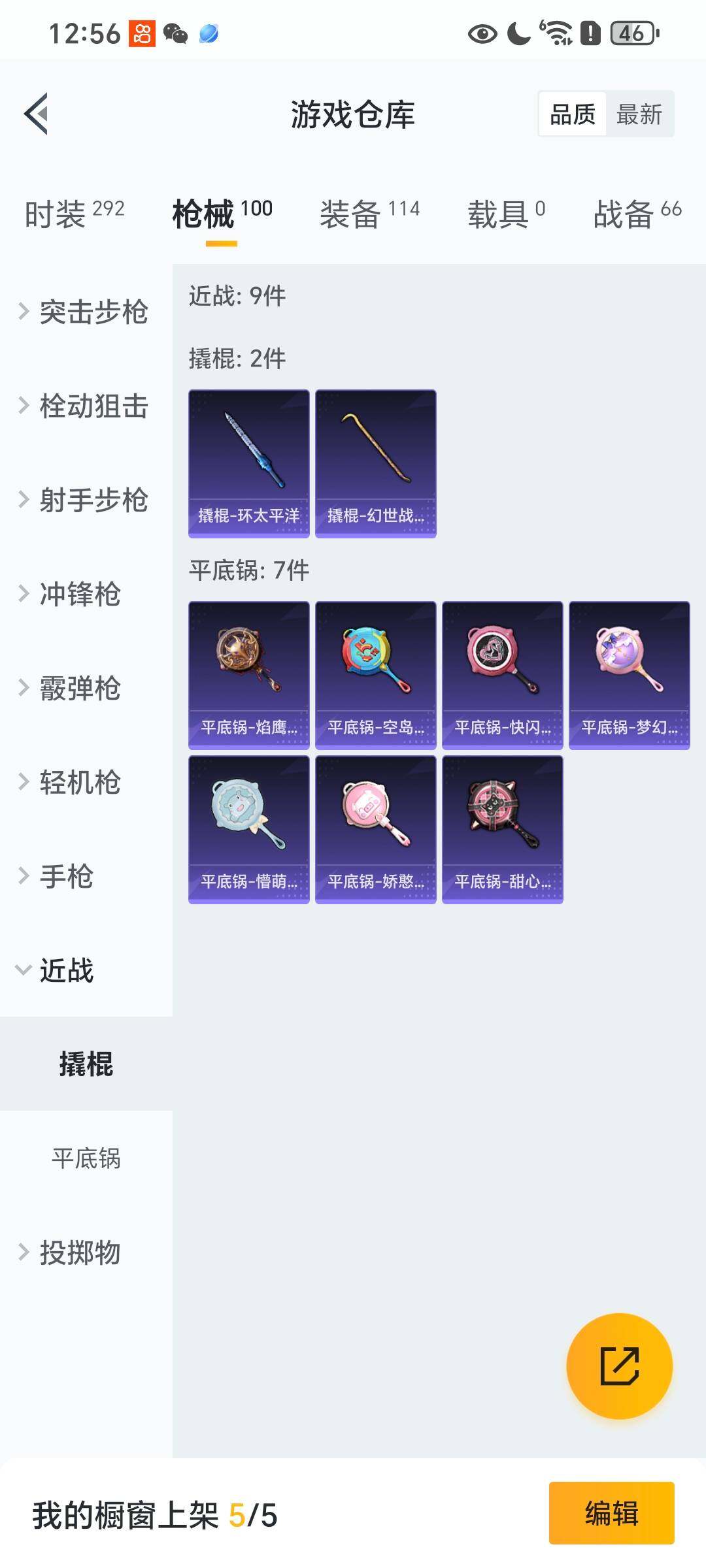Viewport: 706px width, 1568px height.
Task: View the 平底锅-梦幻 skin
Action: tap(629, 675)
